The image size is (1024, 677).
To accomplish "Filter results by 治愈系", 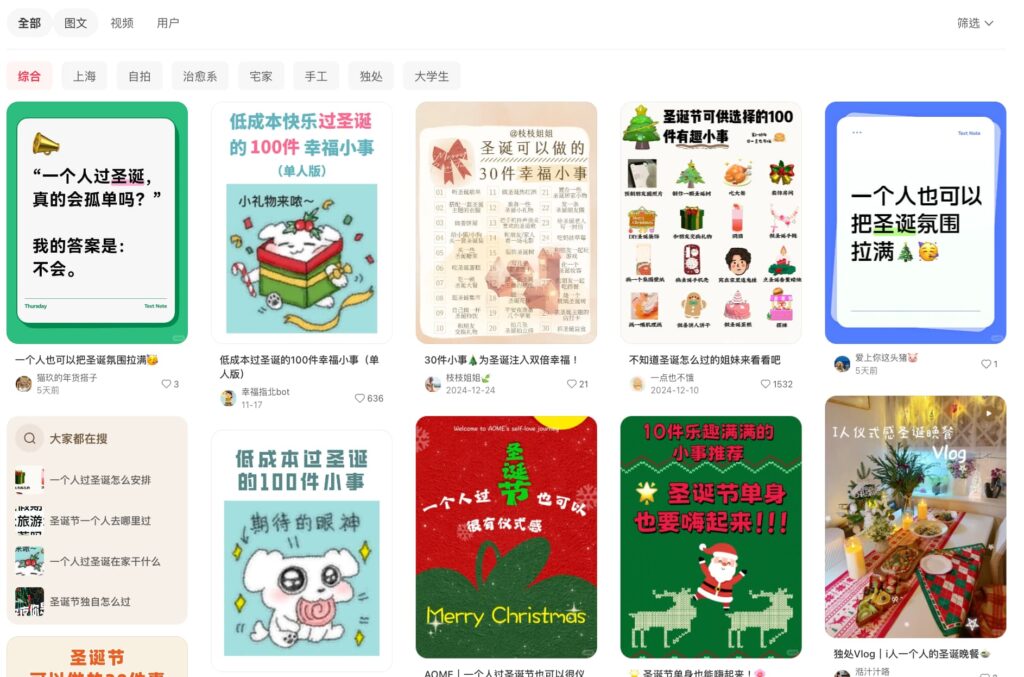I will click(x=200, y=76).
